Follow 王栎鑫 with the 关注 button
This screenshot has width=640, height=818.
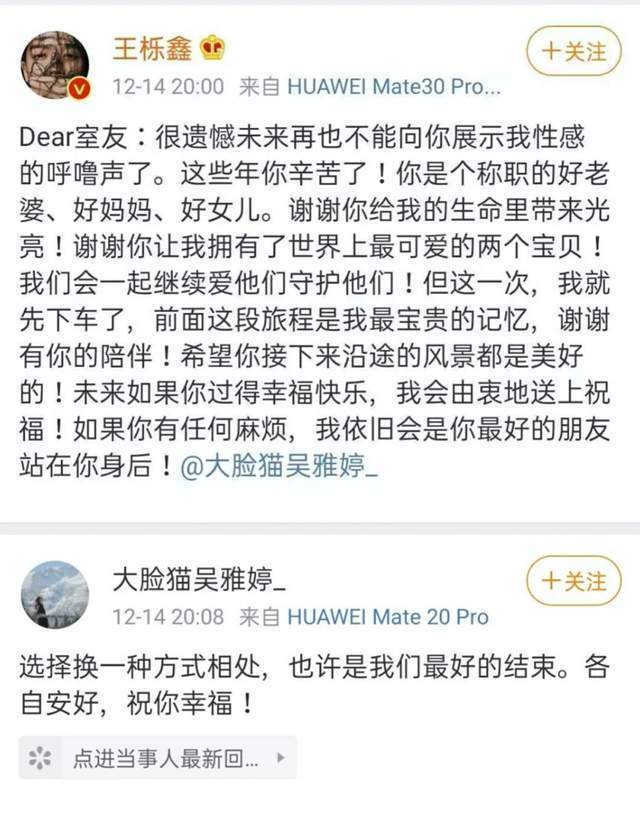573,52
